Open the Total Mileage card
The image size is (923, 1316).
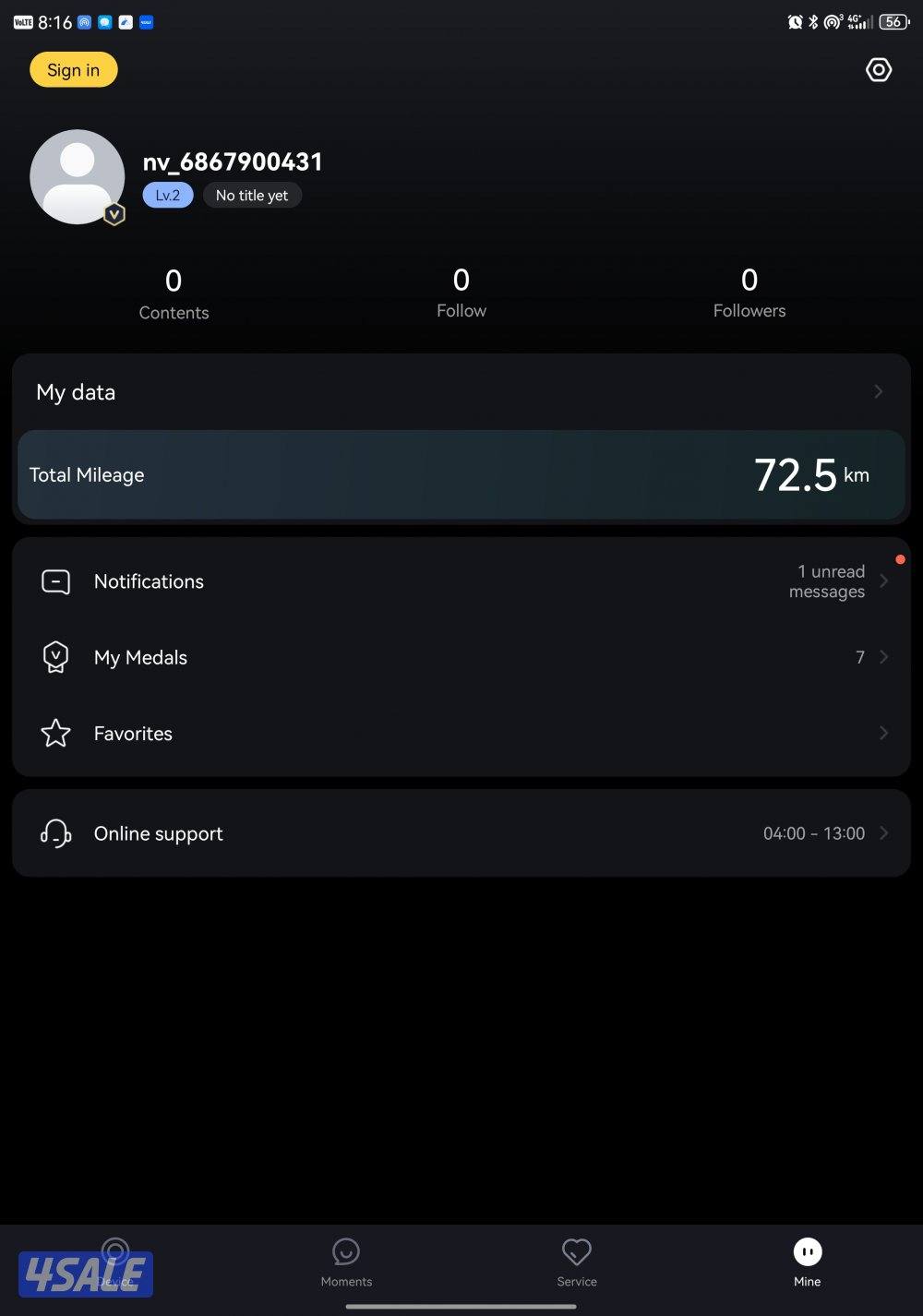click(461, 475)
